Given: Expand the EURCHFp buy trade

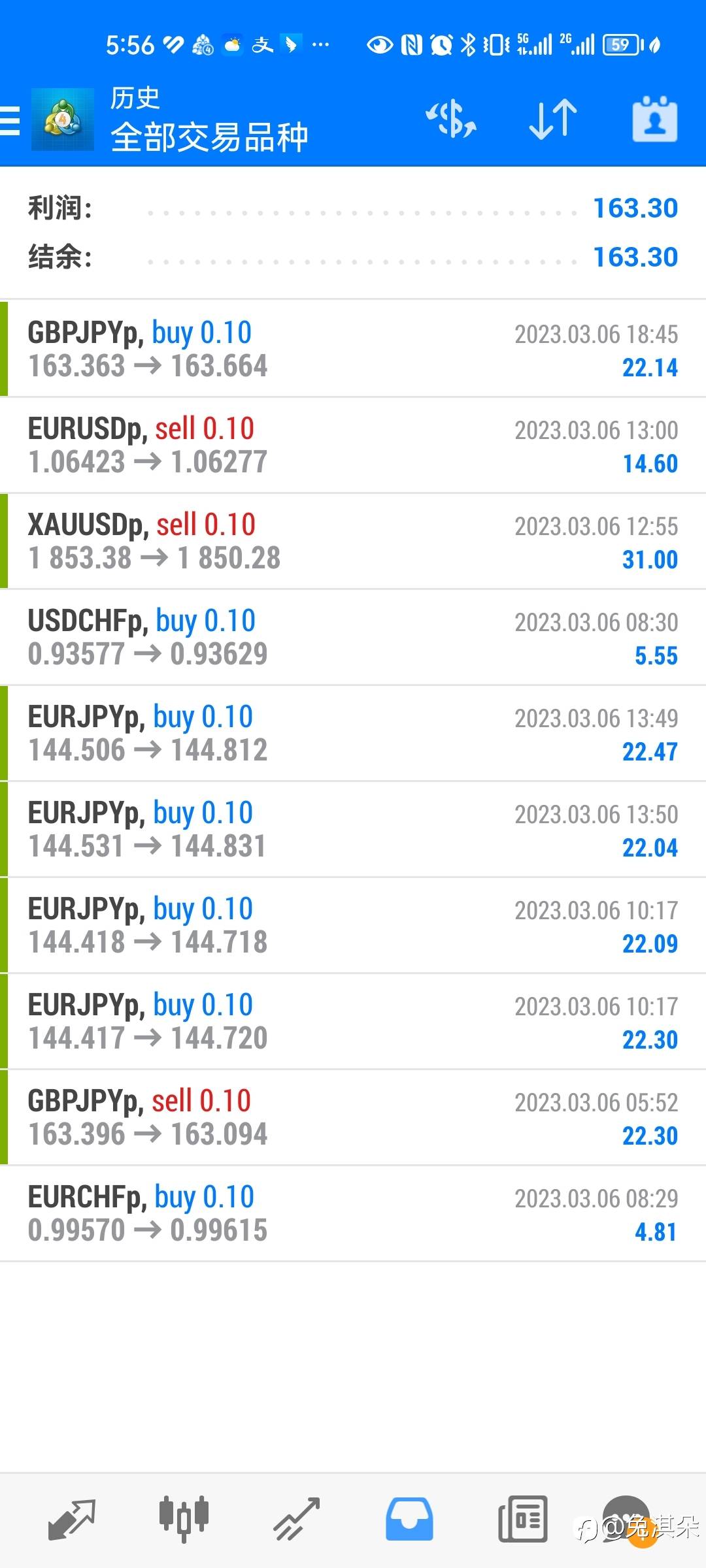Looking at the screenshot, I should [353, 1213].
